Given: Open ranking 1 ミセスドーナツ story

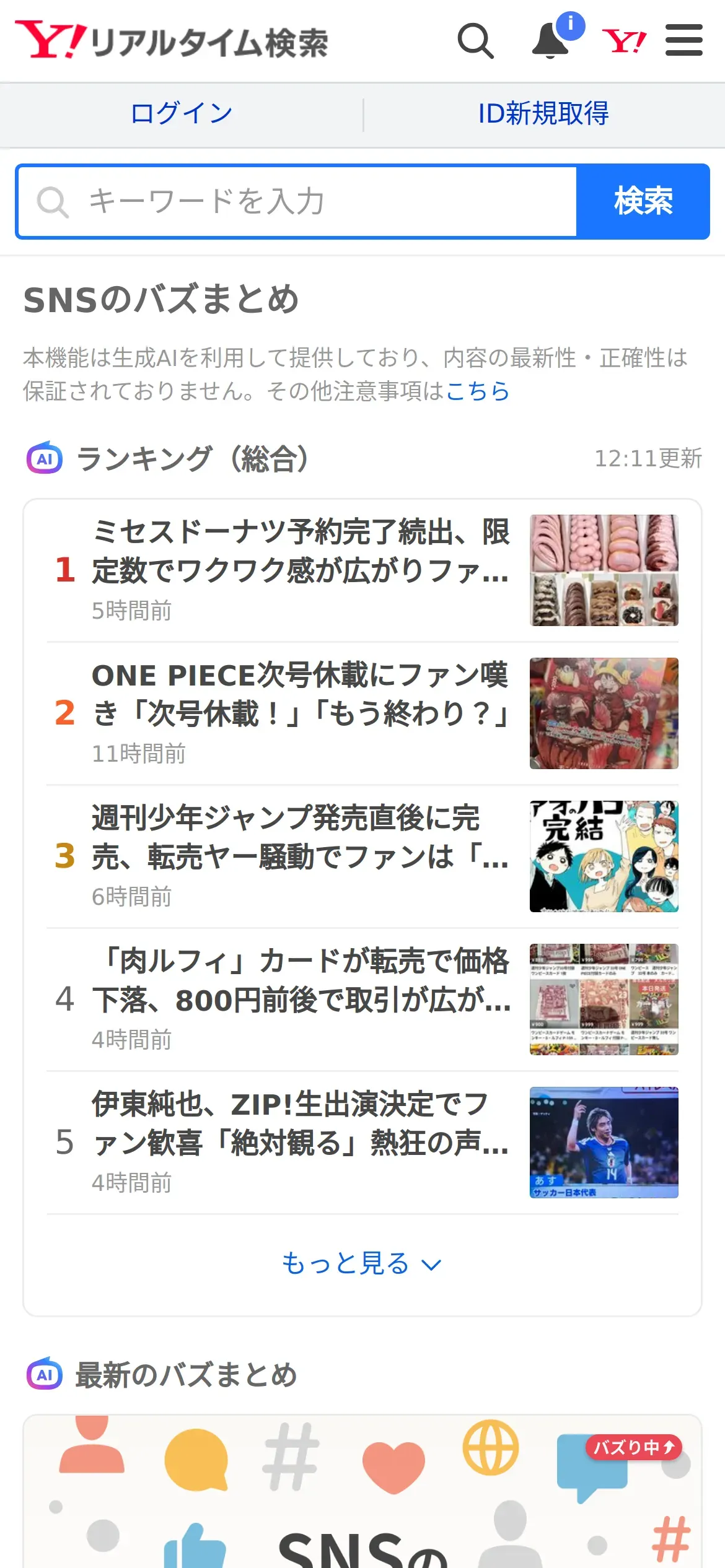Looking at the screenshot, I should (362, 570).
